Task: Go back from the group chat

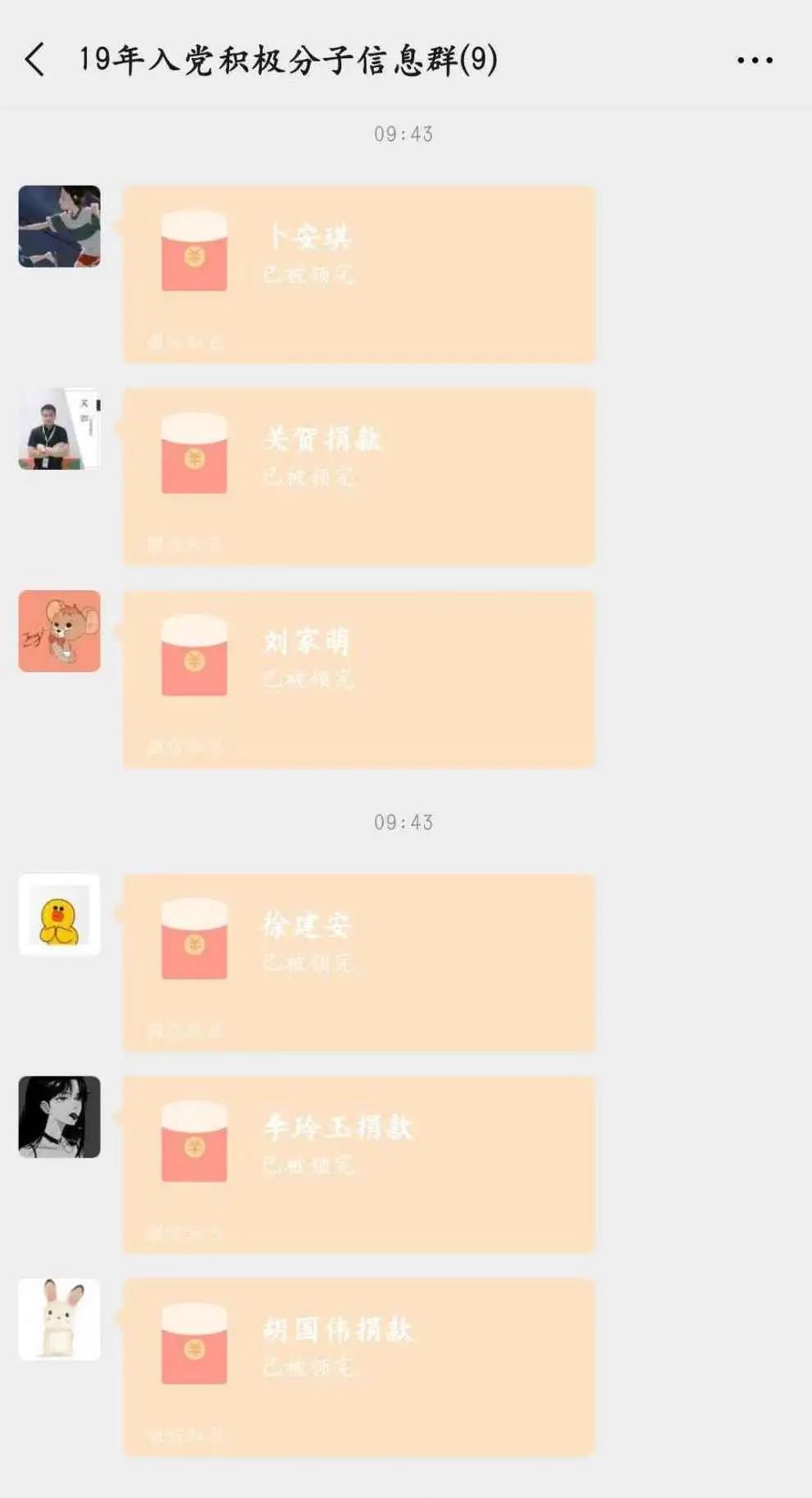Action: (35, 61)
